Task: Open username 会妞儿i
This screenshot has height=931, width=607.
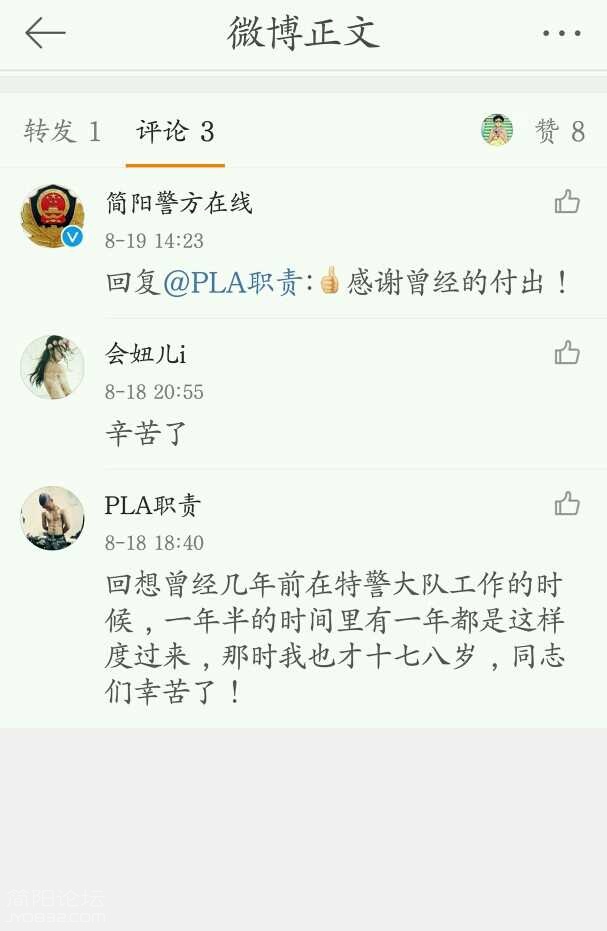Action: click(x=146, y=354)
